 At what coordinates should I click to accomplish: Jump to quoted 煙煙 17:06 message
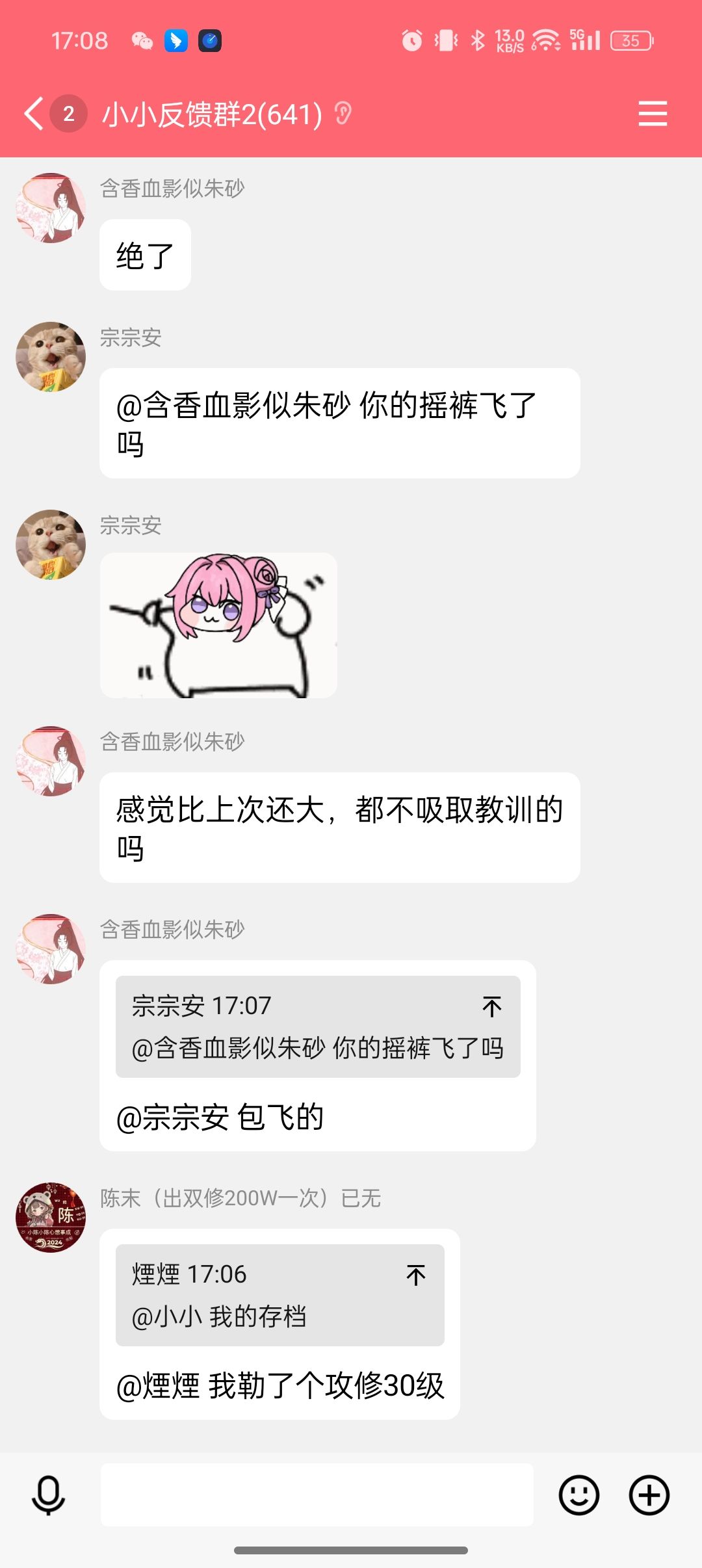point(415,1275)
